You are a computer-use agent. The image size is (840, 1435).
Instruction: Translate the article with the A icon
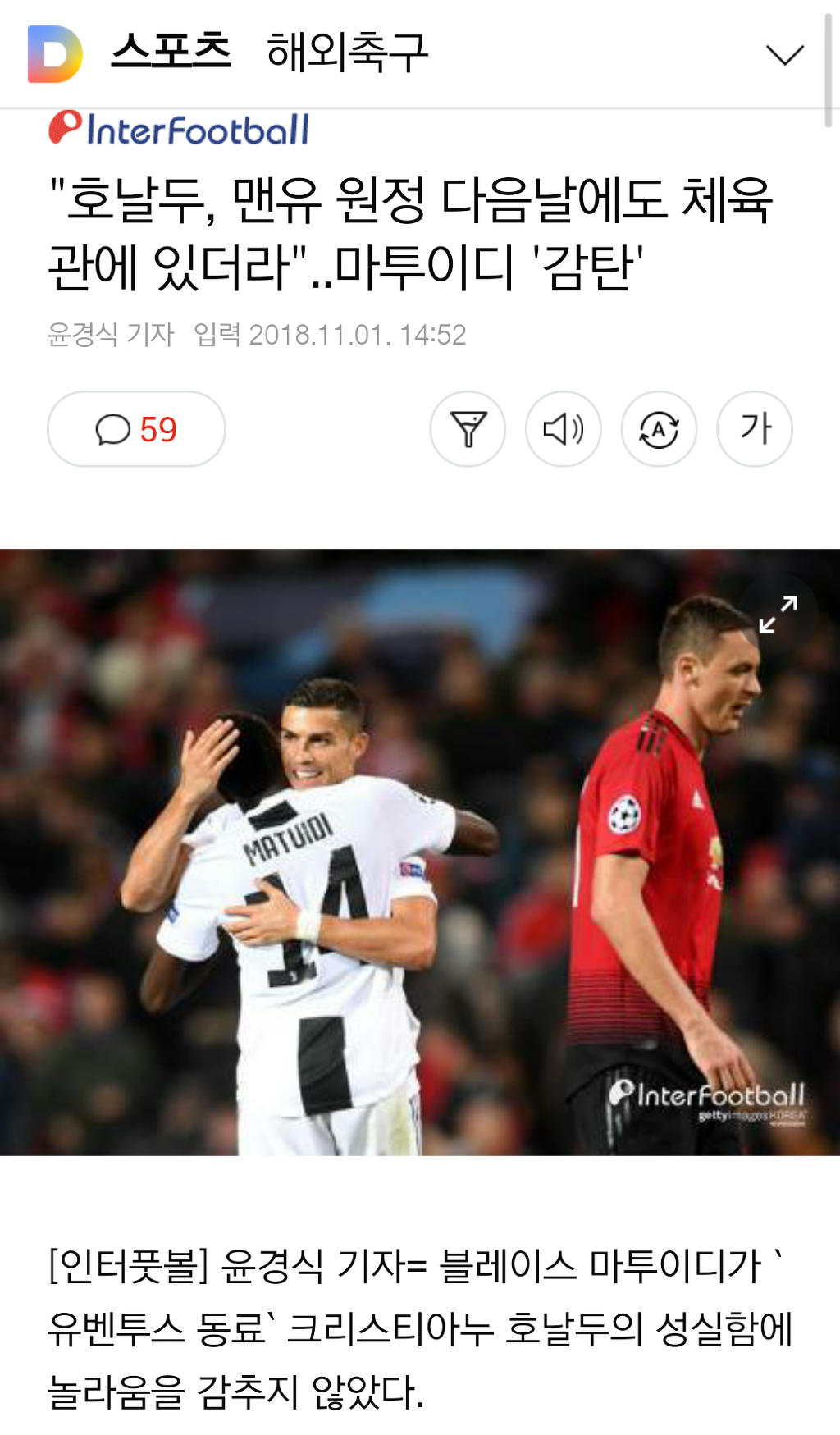tap(659, 429)
